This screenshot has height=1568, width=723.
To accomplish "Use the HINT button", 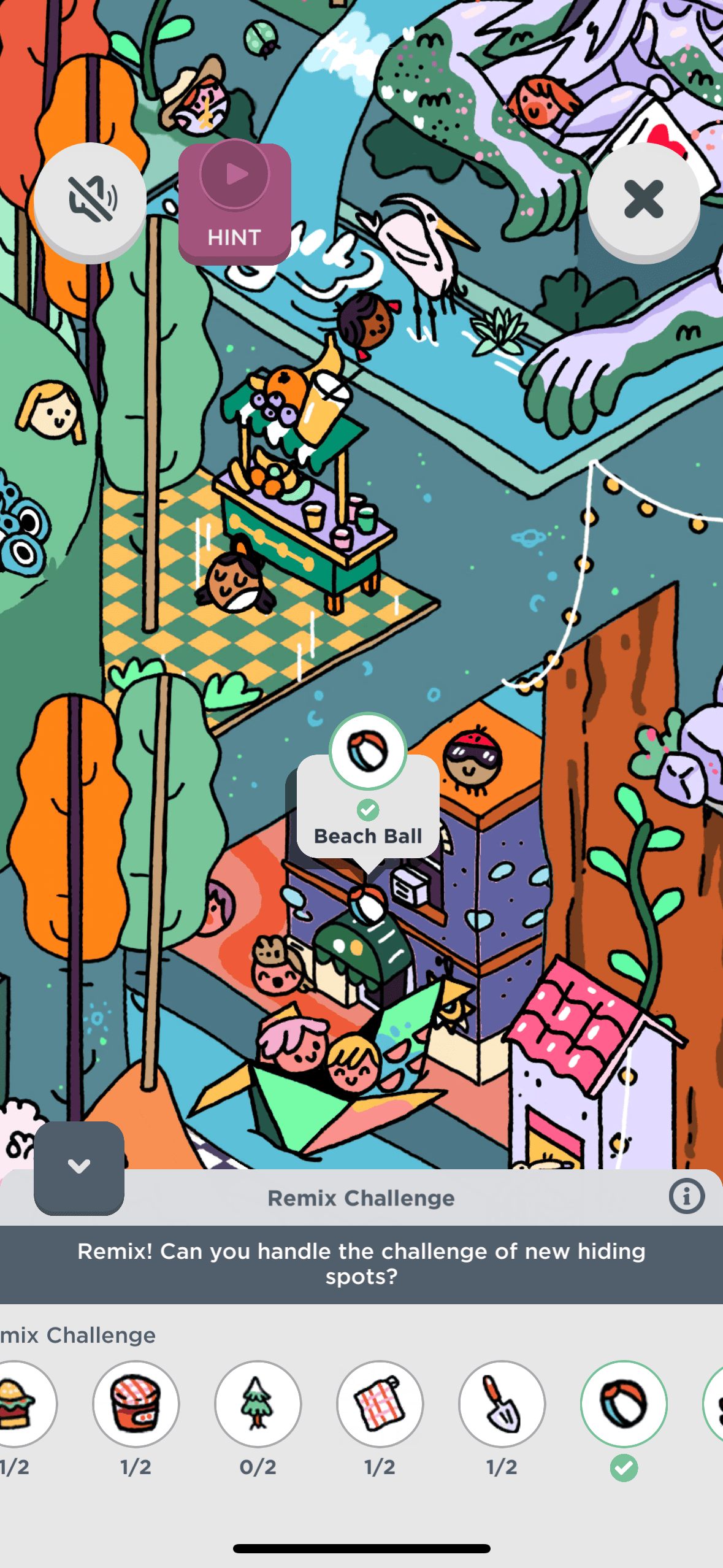I will 234,203.
